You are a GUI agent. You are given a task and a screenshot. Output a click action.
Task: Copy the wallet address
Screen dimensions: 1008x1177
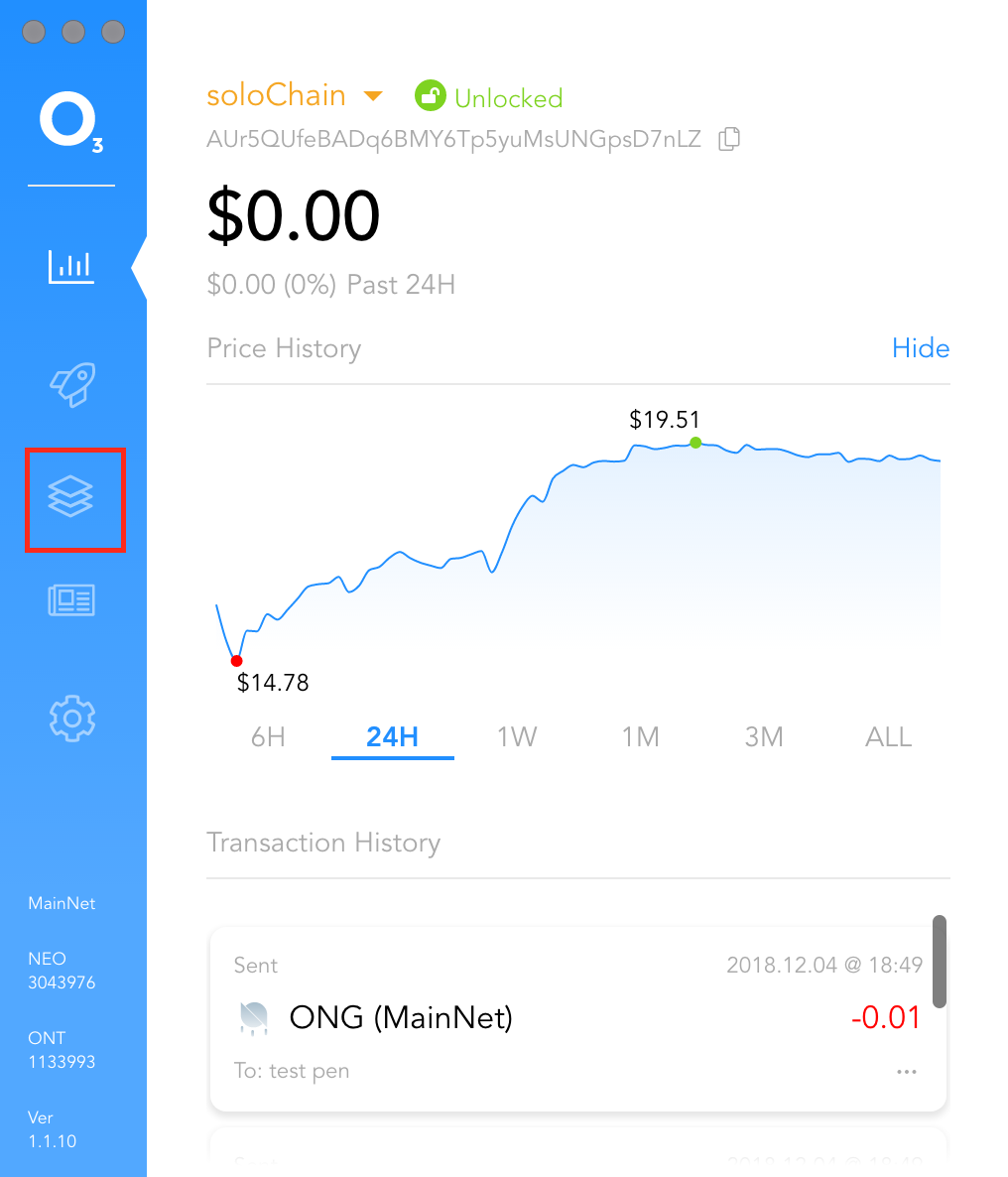tap(728, 139)
